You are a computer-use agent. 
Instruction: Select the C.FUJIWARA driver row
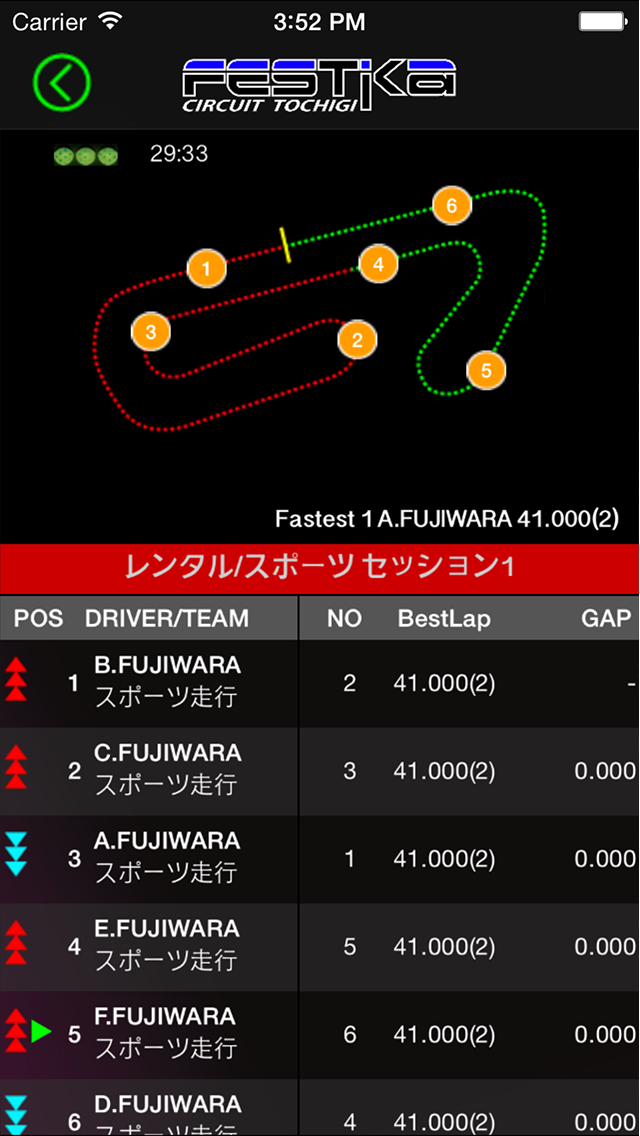320,772
